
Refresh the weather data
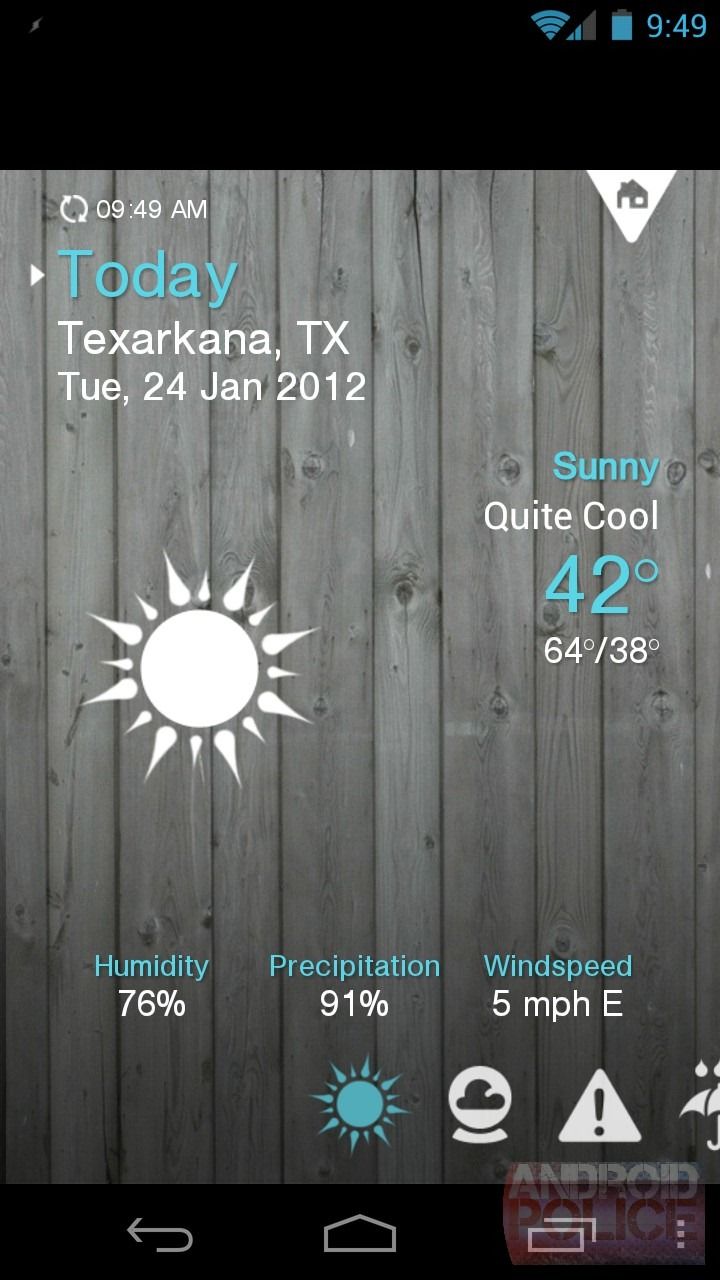74,209
